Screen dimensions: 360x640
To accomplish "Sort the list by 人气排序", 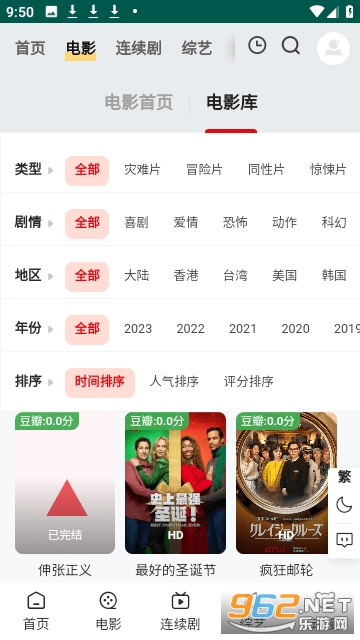I will (174, 382).
